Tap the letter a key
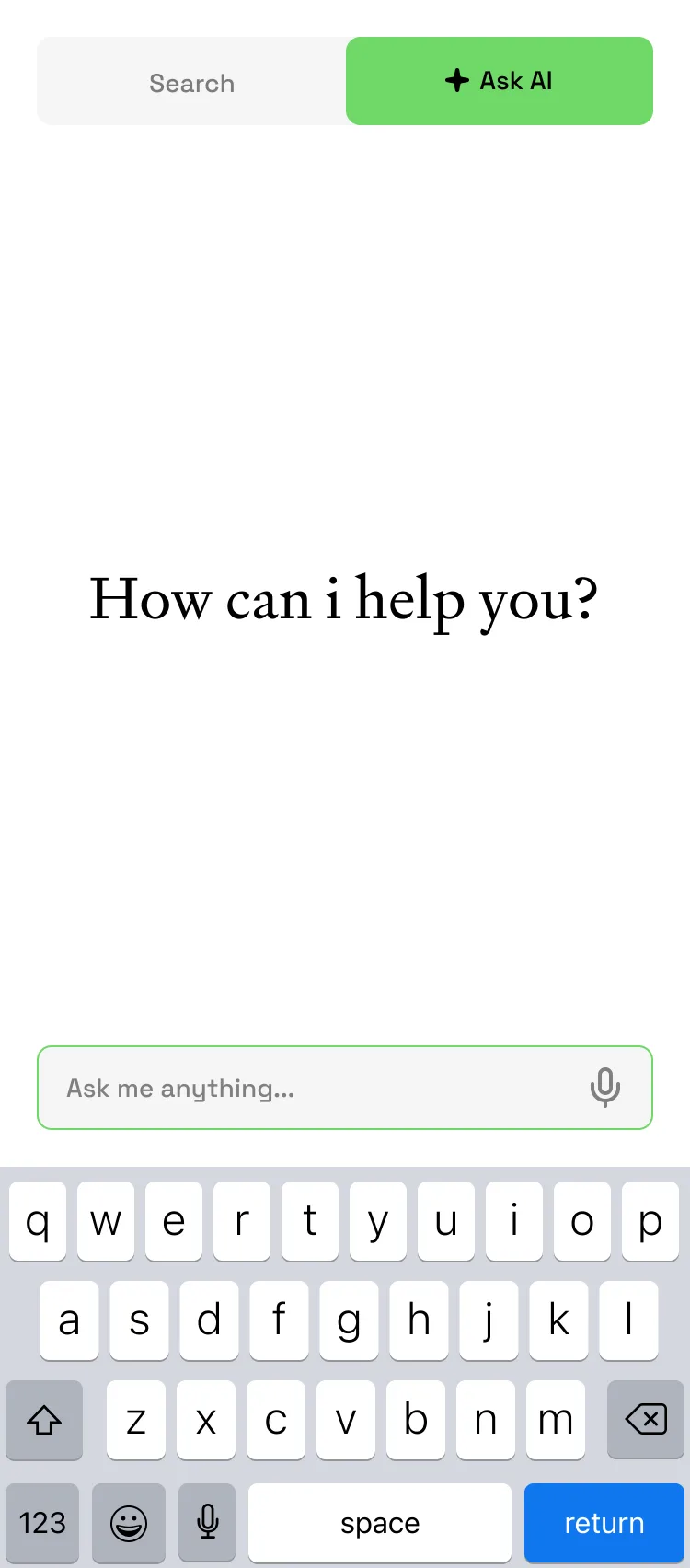Screen dimensions: 690x1568 (69, 1320)
